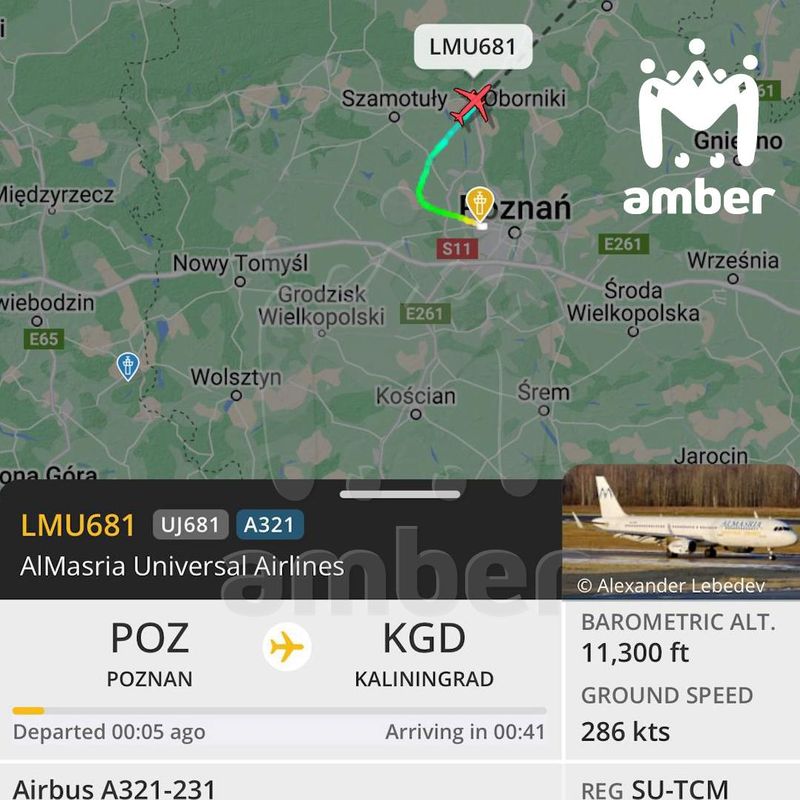Tap the red LMU681 plane on map
The width and height of the screenshot is (800, 800).
[471, 104]
